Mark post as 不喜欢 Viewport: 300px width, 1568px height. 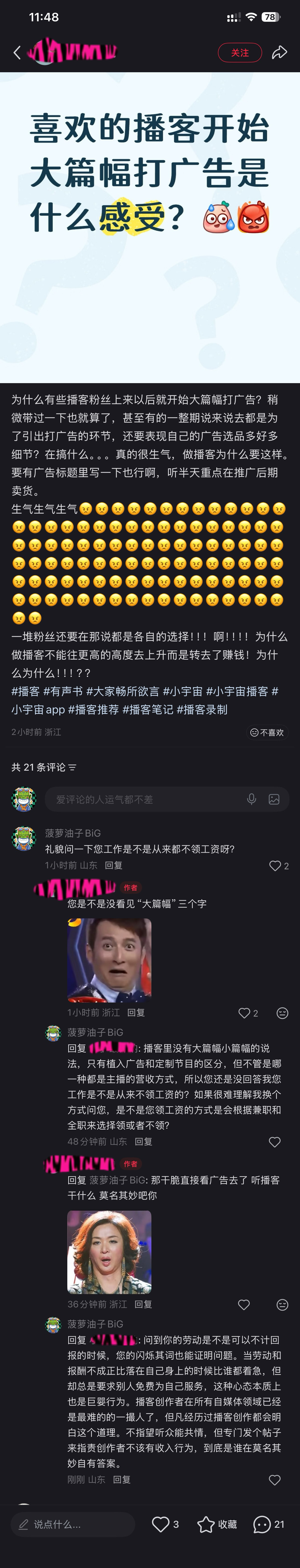(x=267, y=732)
